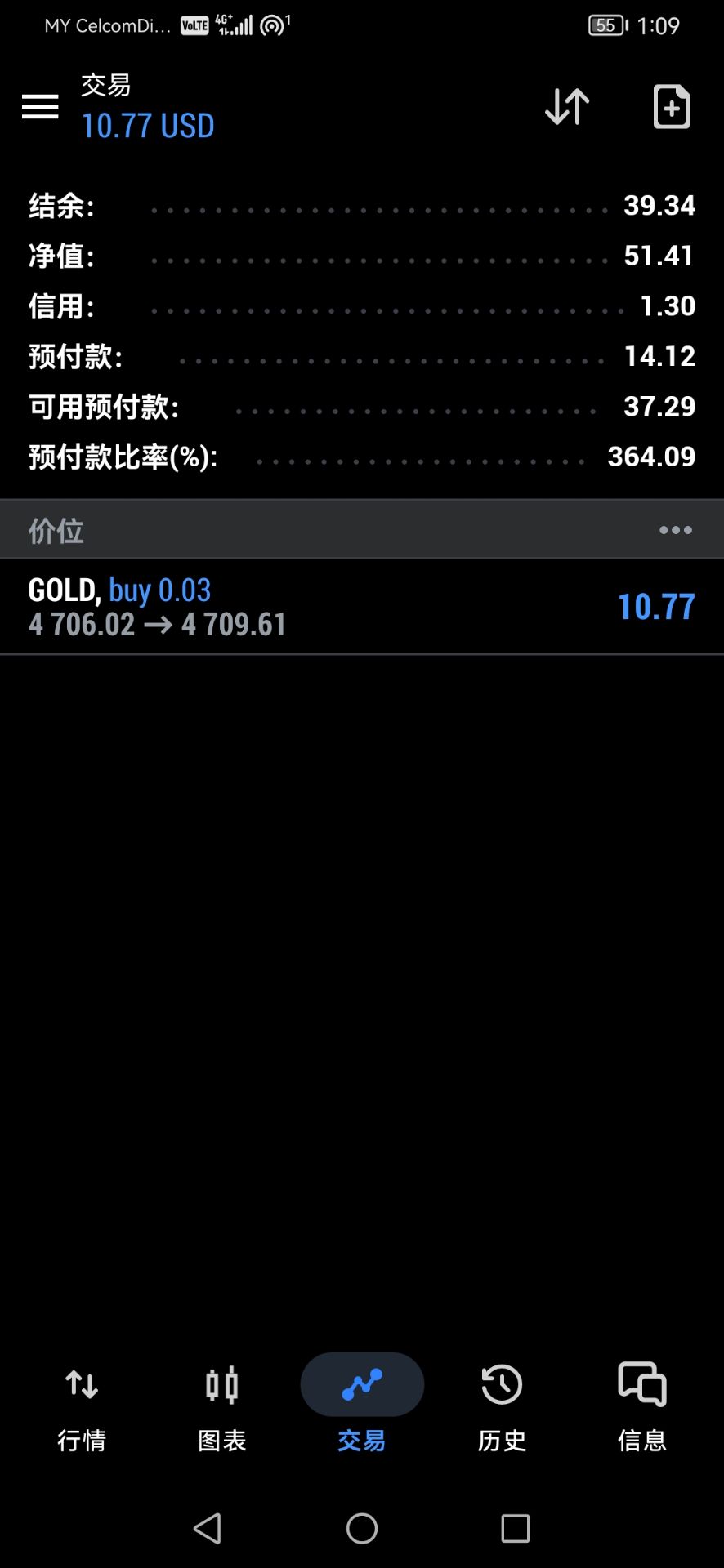Open the 信息 tab
Viewport: 724px width, 1568px height.
pyautogui.click(x=642, y=1405)
